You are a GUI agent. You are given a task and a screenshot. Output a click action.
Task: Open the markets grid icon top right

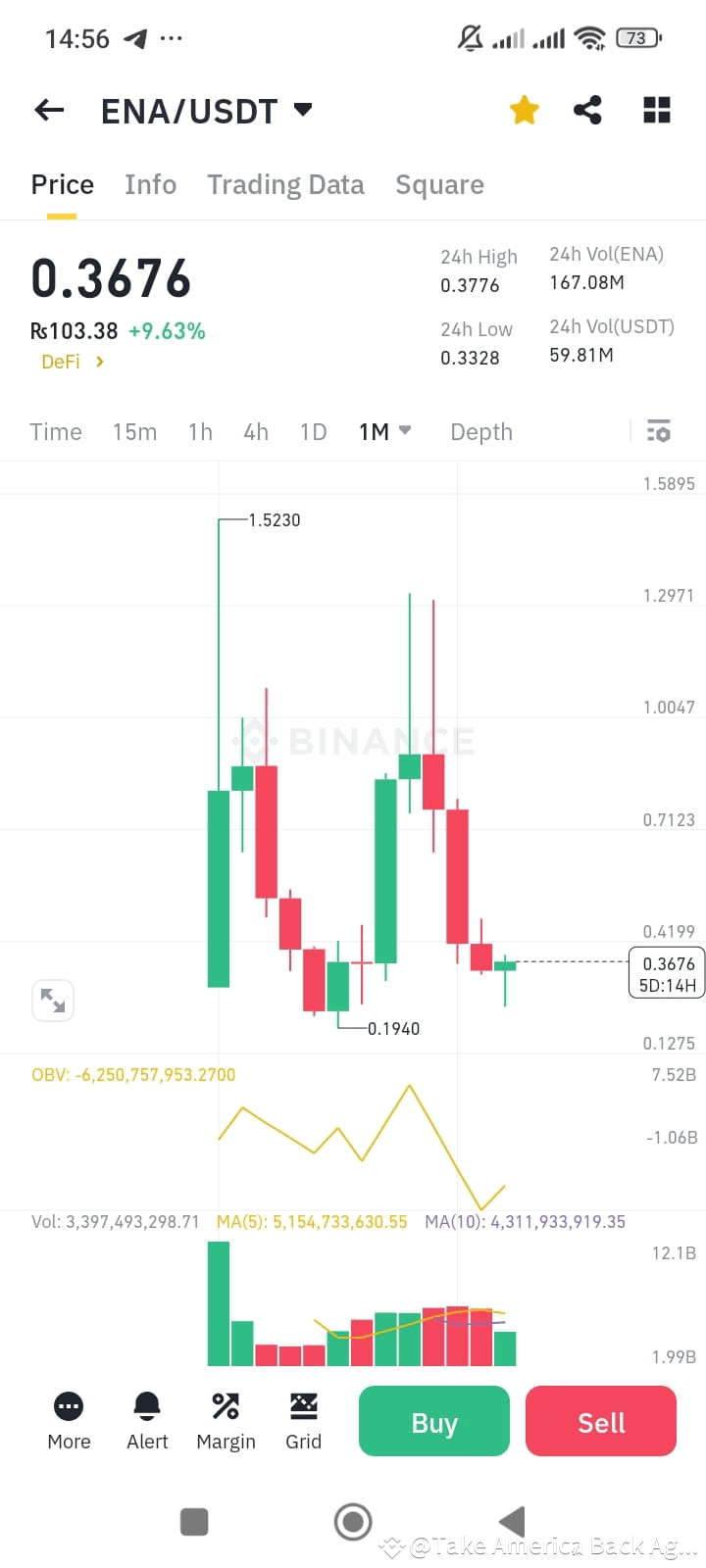[x=656, y=110]
